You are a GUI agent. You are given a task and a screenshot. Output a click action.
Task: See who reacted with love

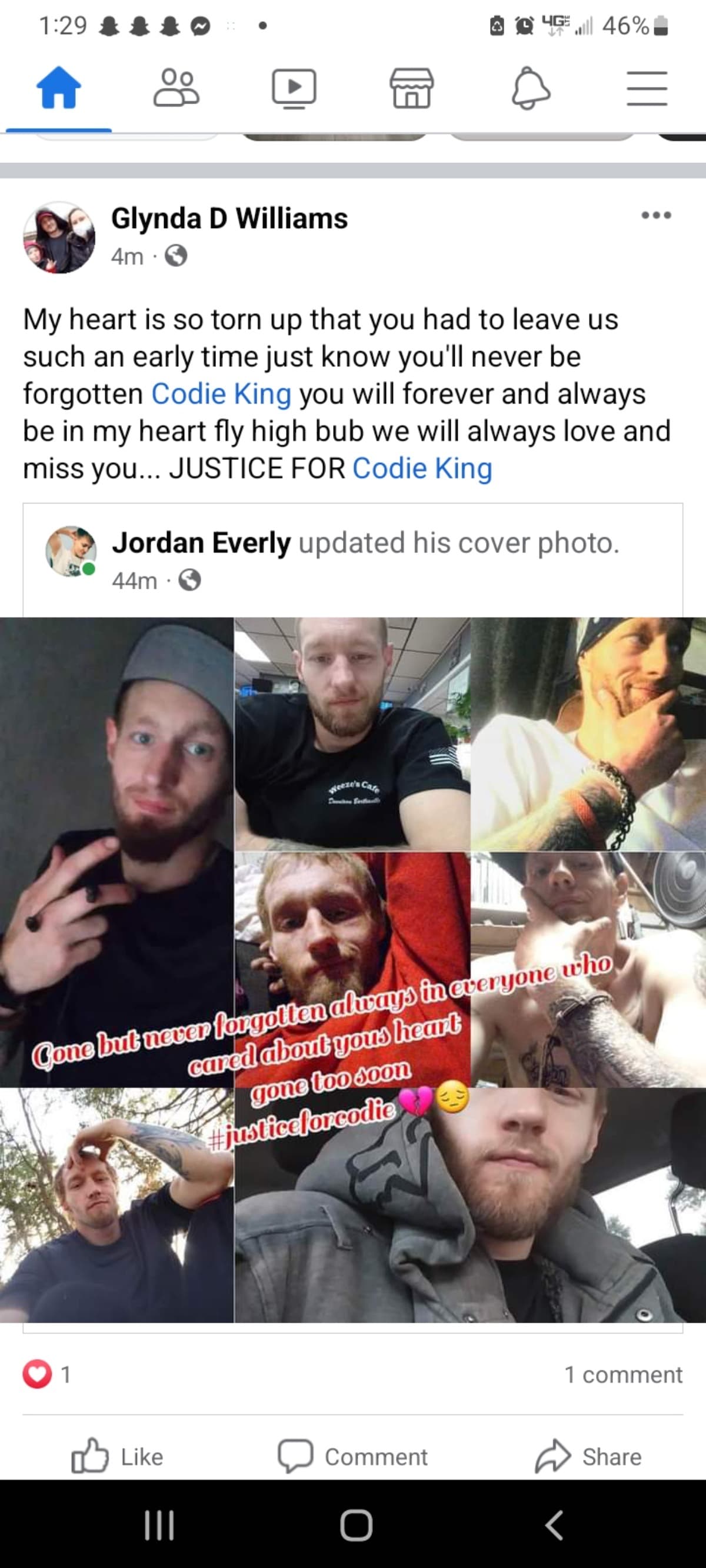tap(46, 1374)
